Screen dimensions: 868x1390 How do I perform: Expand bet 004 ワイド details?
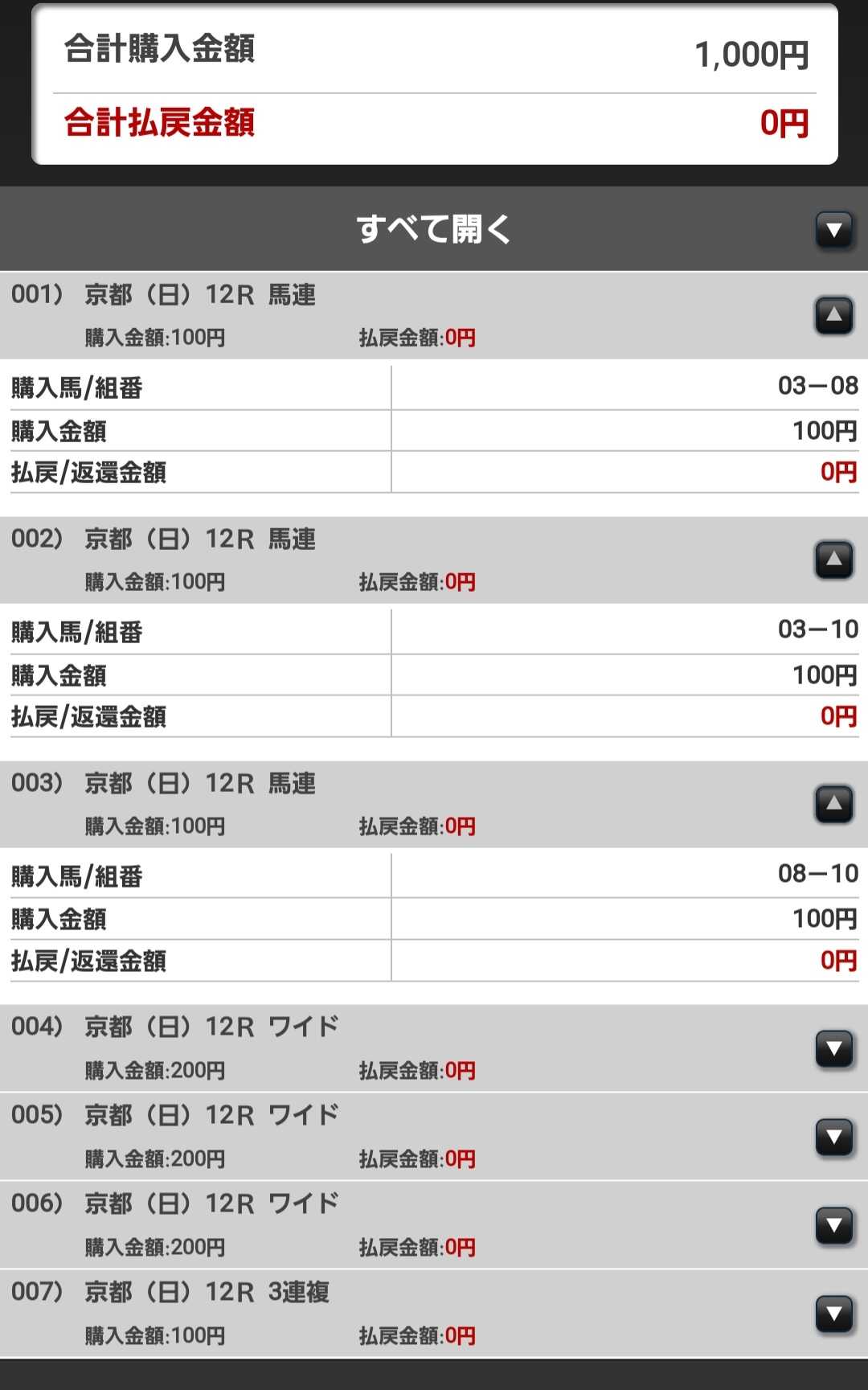coord(834,1048)
